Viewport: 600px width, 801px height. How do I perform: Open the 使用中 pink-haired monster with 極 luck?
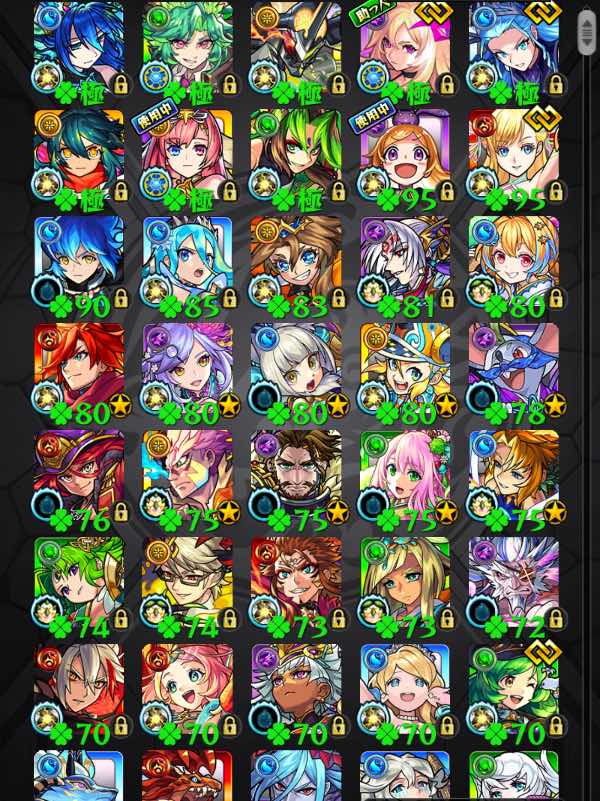click(x=187, y=156)
